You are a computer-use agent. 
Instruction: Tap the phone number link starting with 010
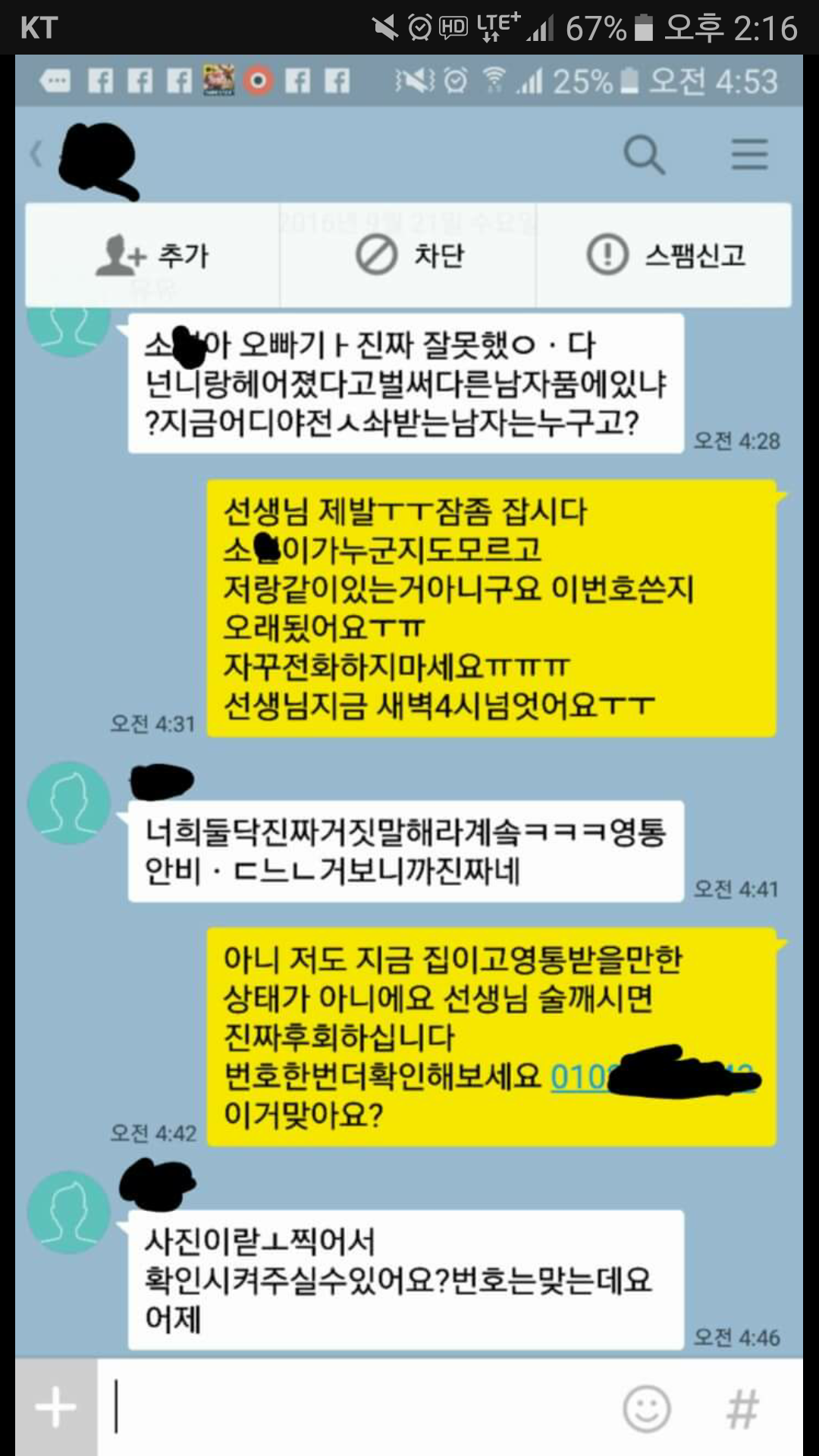[655, 1077]
